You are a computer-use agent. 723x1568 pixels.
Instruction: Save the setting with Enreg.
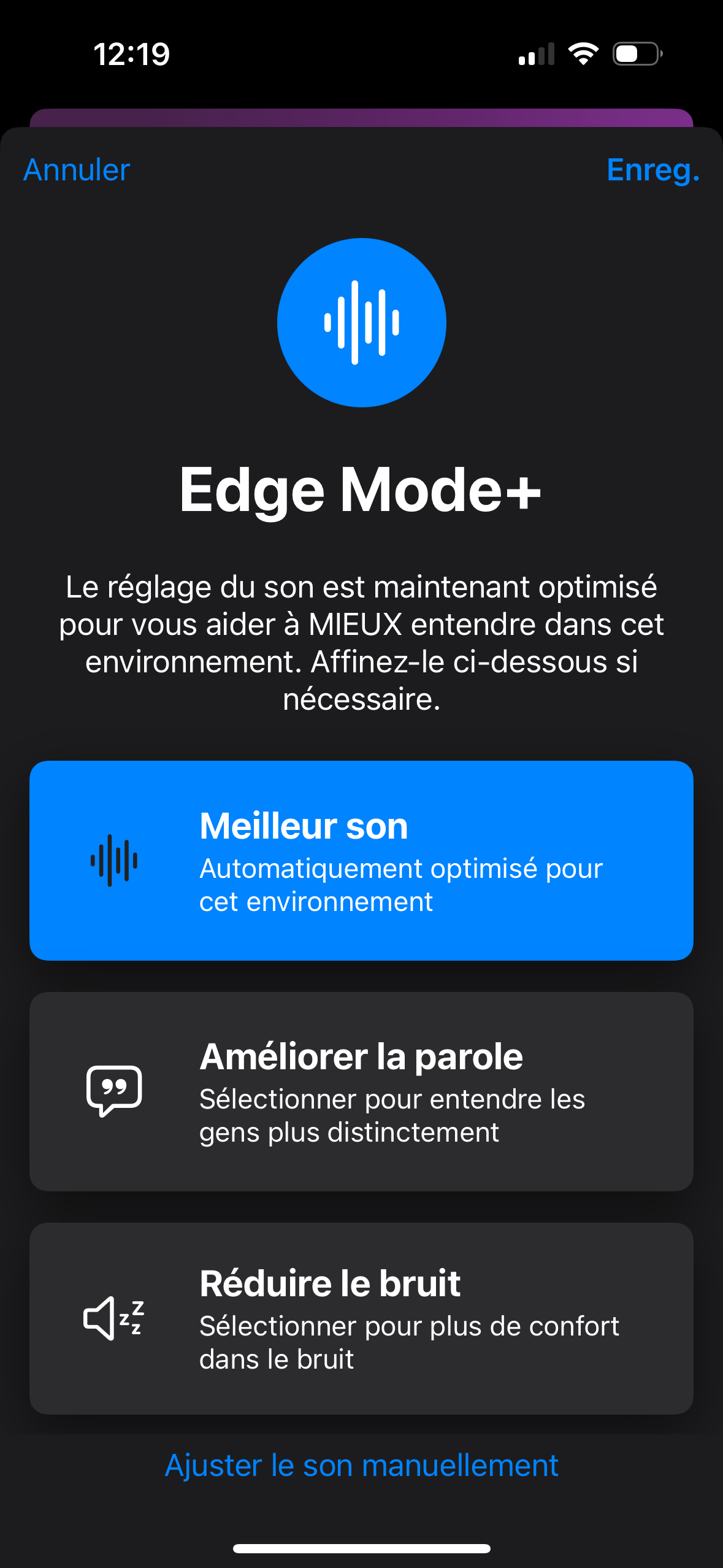pos(652,170)
